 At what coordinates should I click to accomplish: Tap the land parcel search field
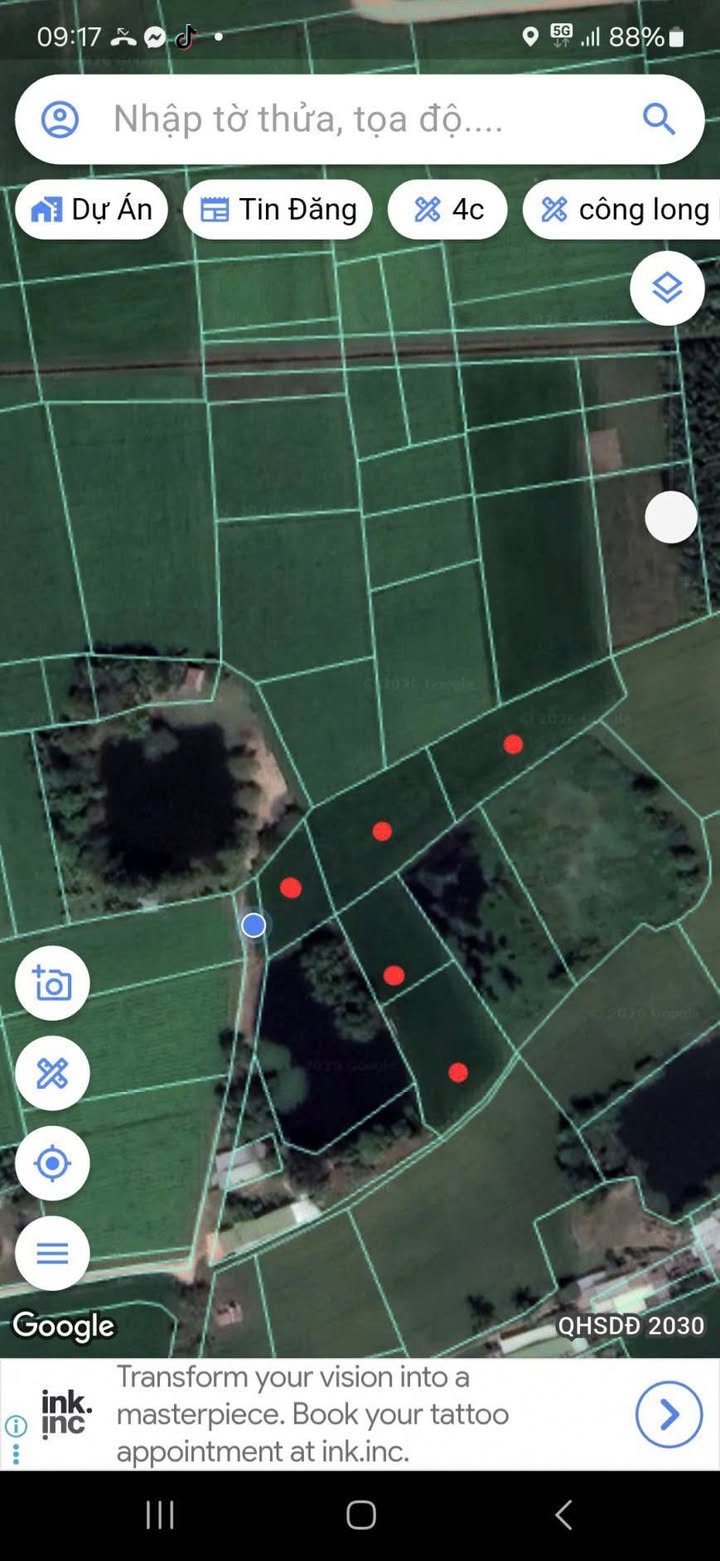(x=360, y=120)
